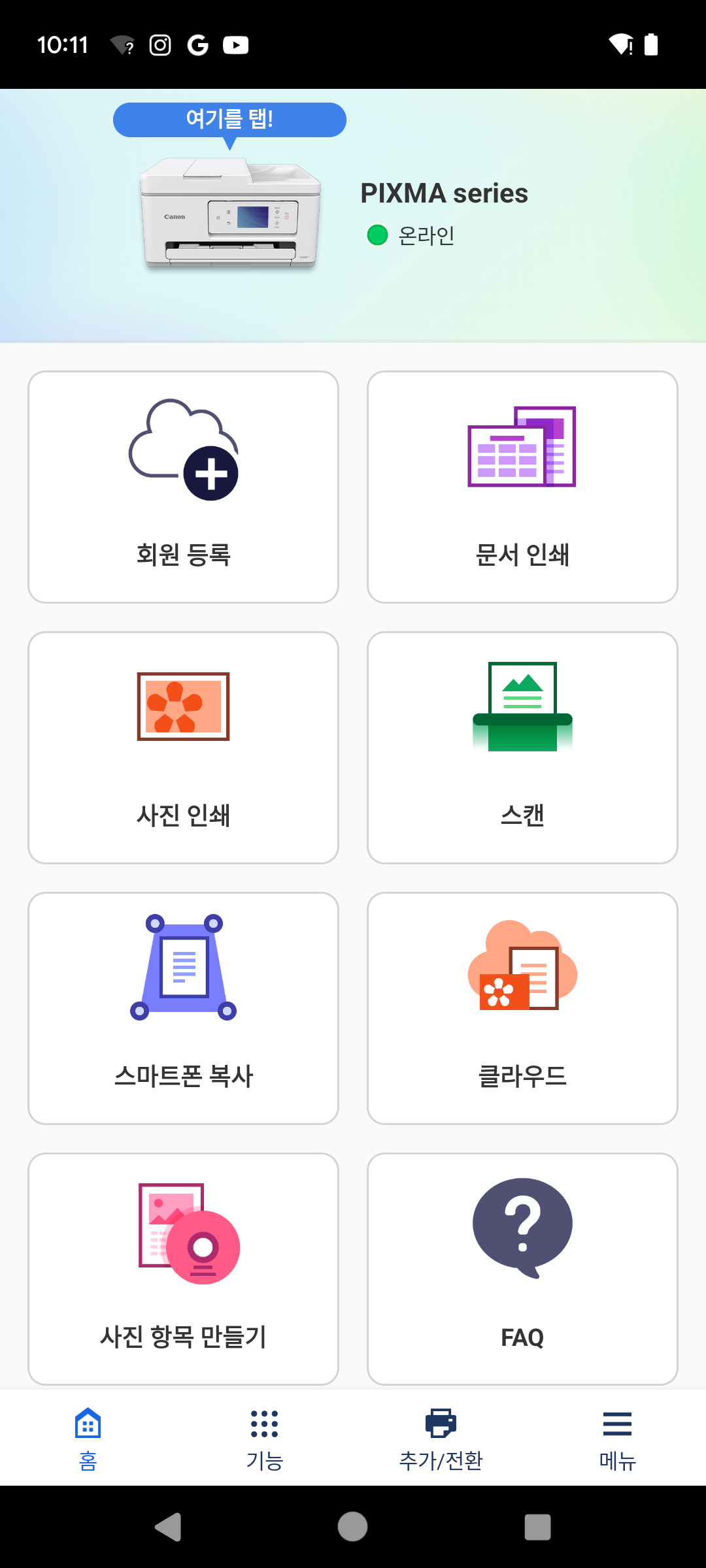Open 사진 항목 만들기 card
The image size is (706, 1568).
coord(183,1269)
